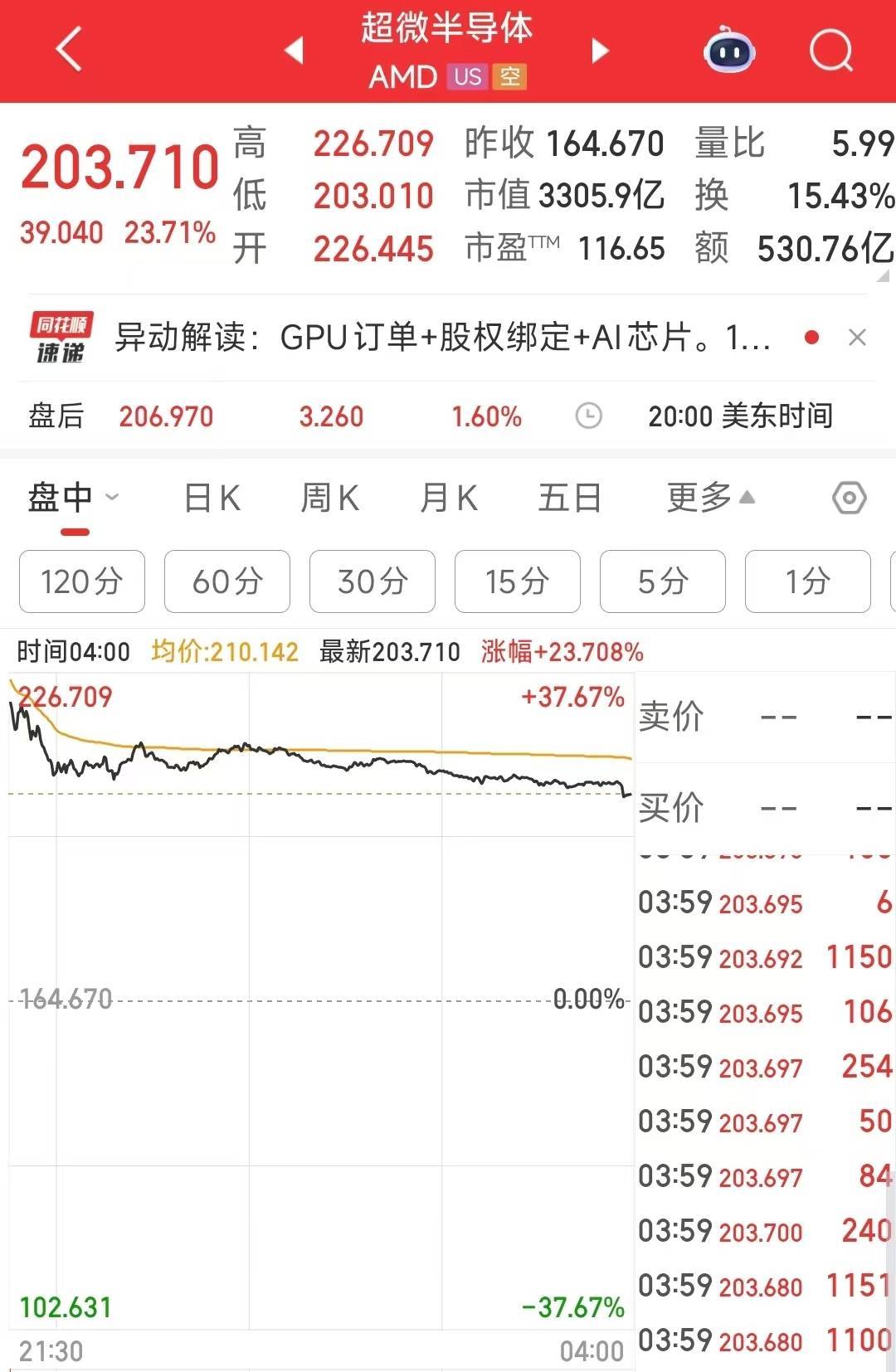Switch to 月K chart

[449, 498]
